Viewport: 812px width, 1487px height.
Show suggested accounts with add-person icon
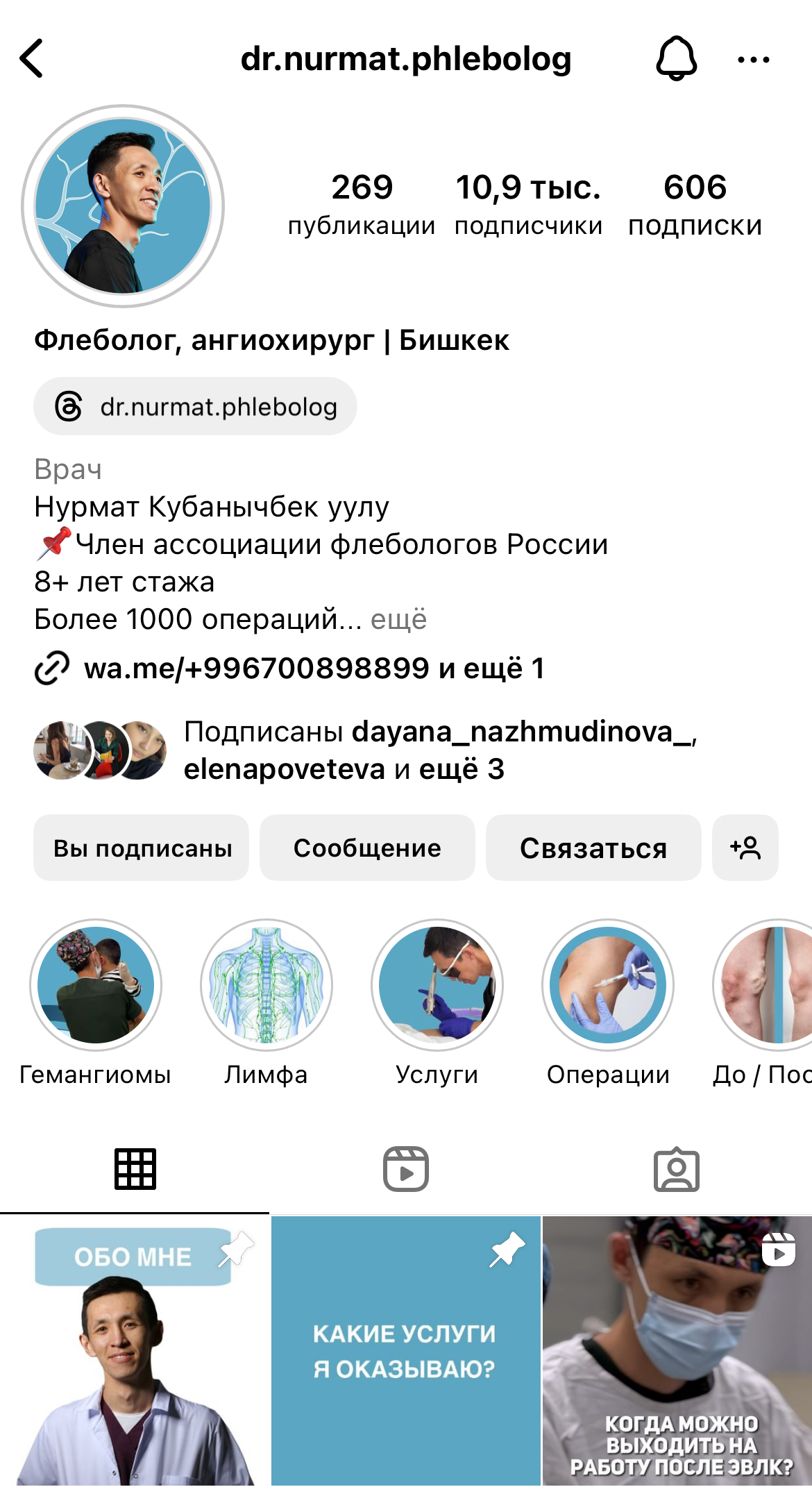745,848
